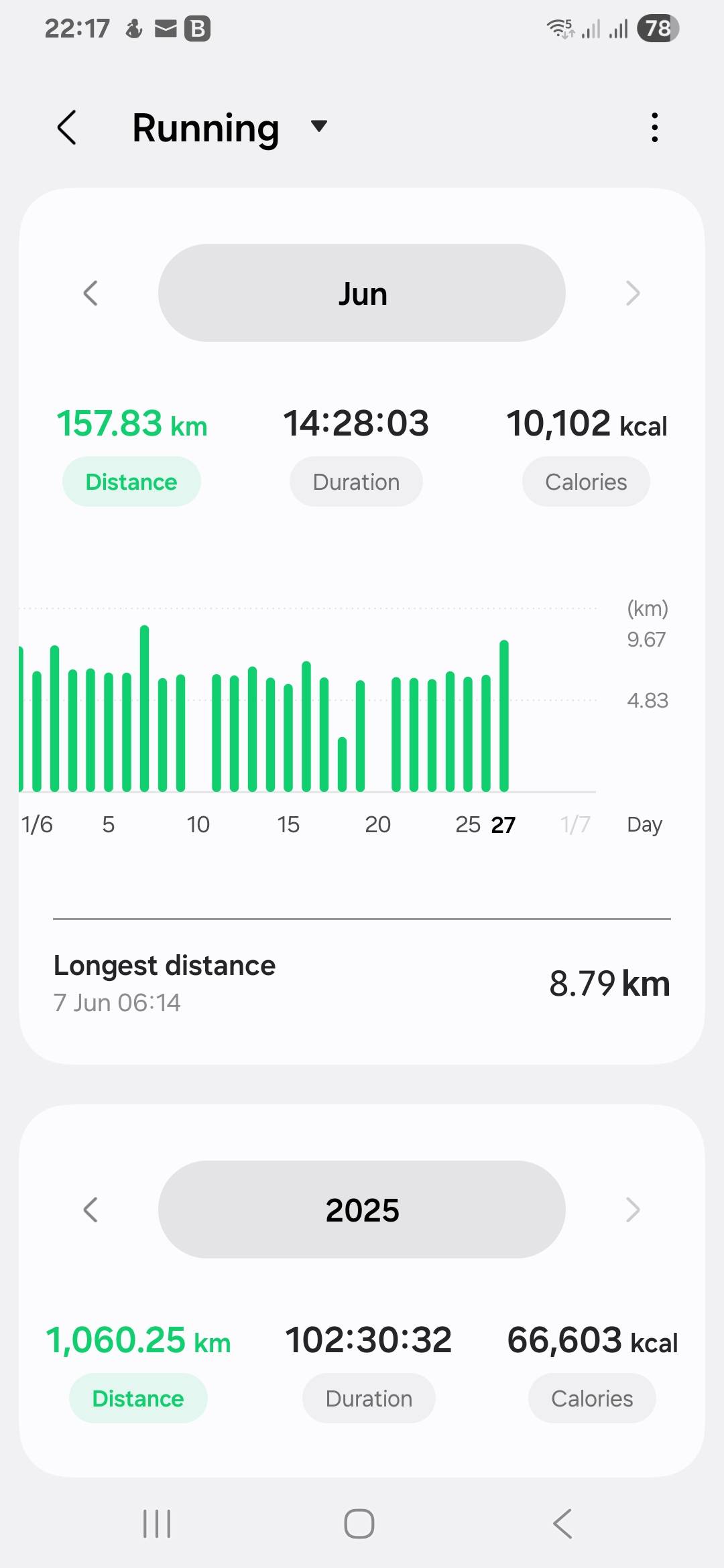Image resolution: width=724 pixels, height=1568 pixels.
Task: Switch the monthly chart to Duration
Action: tap(356, 482)
